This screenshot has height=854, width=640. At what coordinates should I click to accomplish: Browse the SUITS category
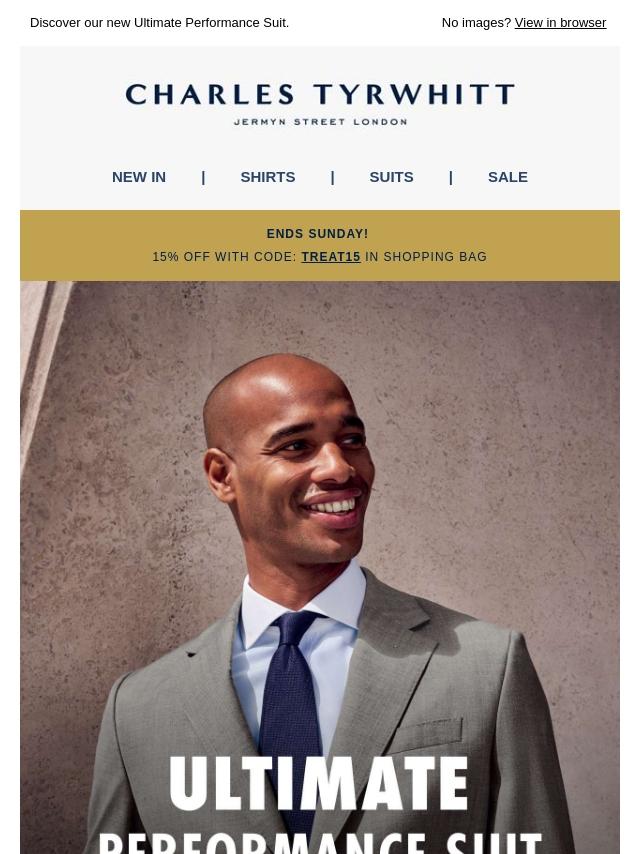pyautogui.click(x=391, y=177)
